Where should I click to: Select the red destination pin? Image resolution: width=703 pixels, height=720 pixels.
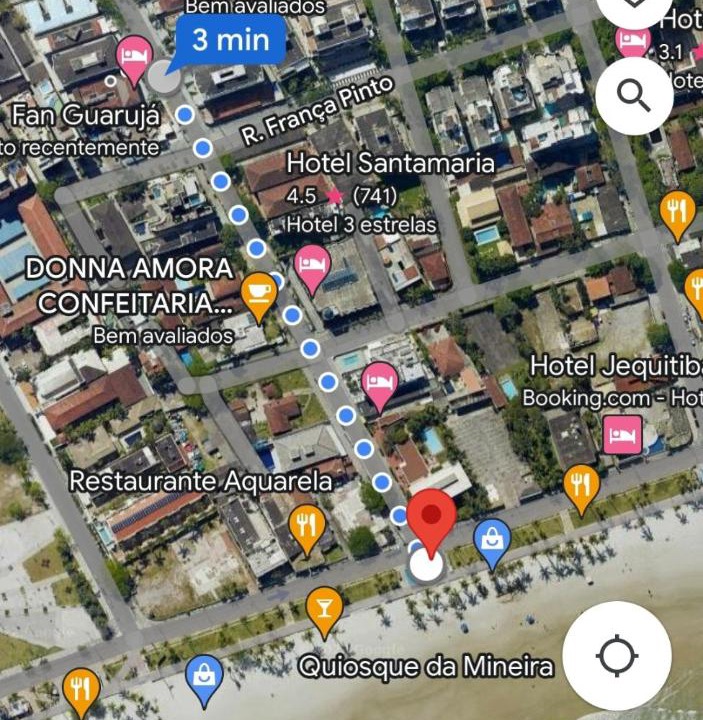pos(431,520)
